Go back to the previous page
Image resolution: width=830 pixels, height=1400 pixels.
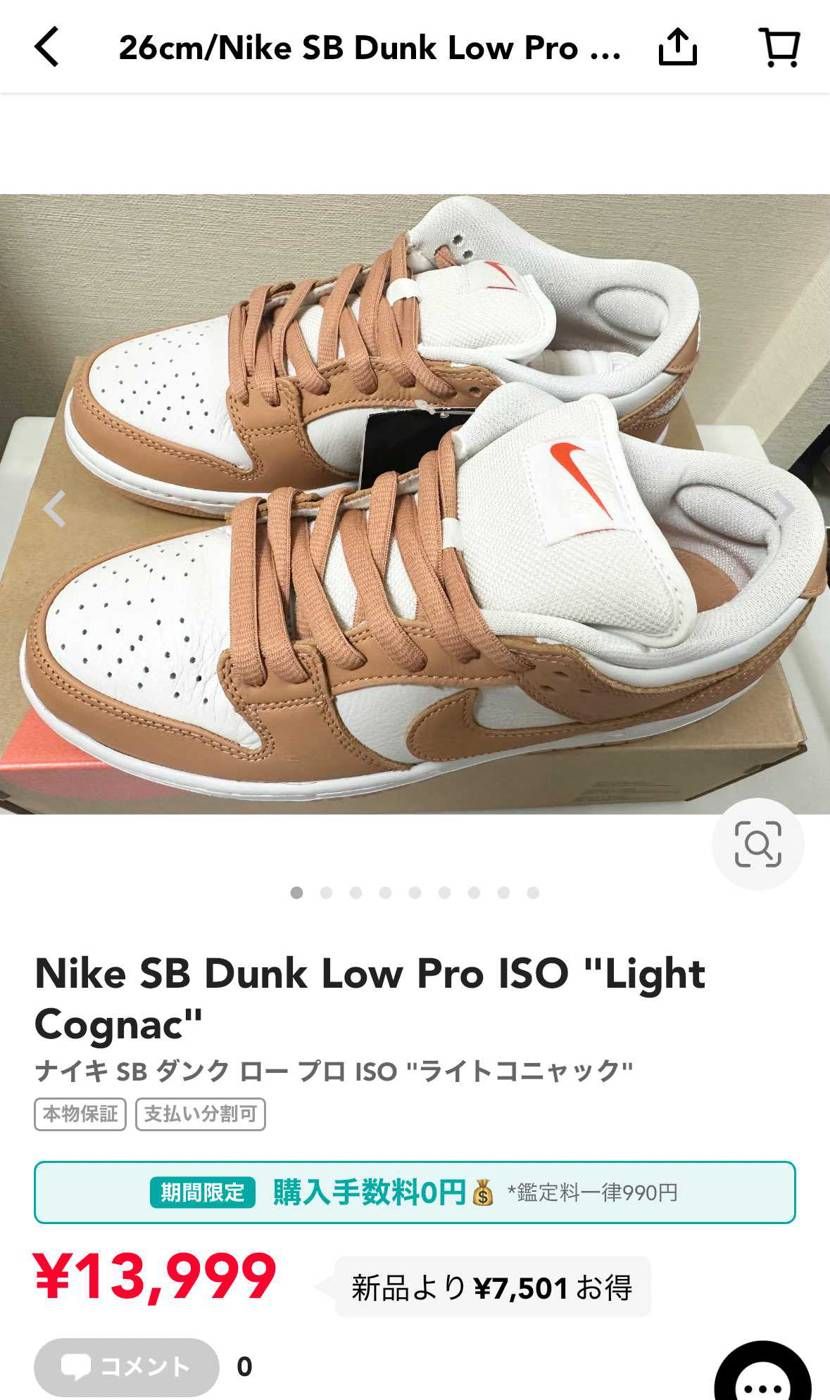coord(46,47)
